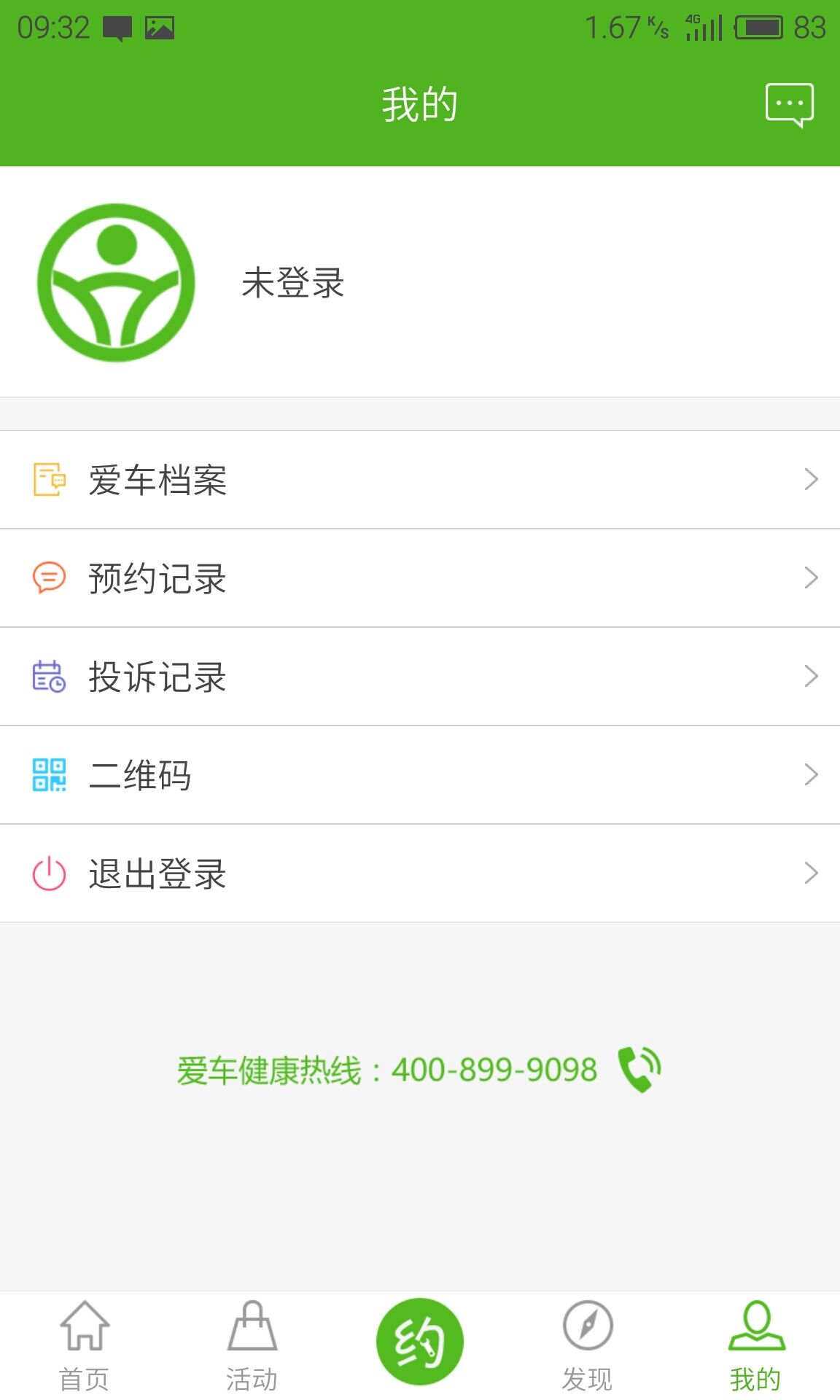Open 投诉记录 row
This screenshot has height=1400, width=840.
click(x=420, y=677)
